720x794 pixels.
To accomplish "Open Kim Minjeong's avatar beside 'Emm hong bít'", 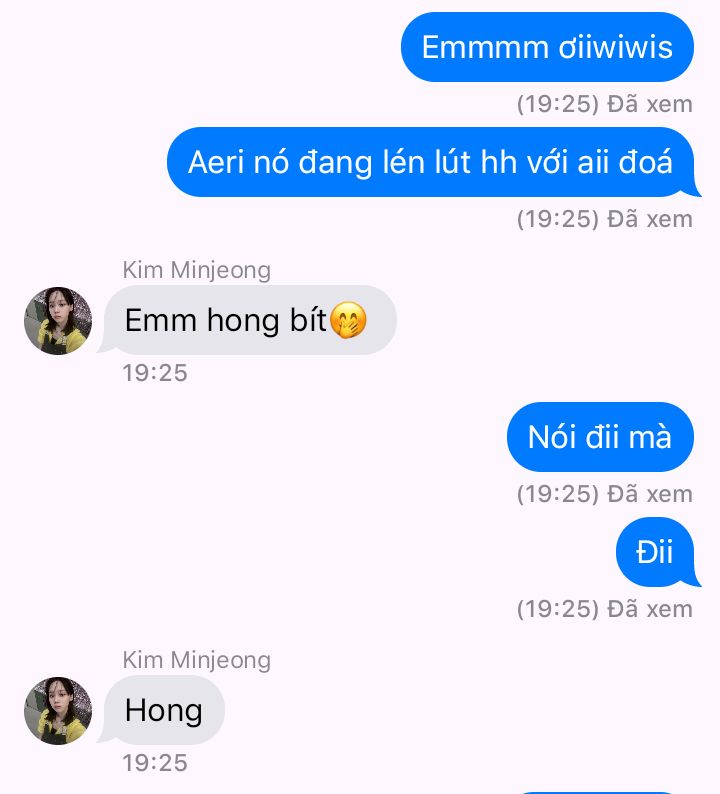I will click(58, 321).
